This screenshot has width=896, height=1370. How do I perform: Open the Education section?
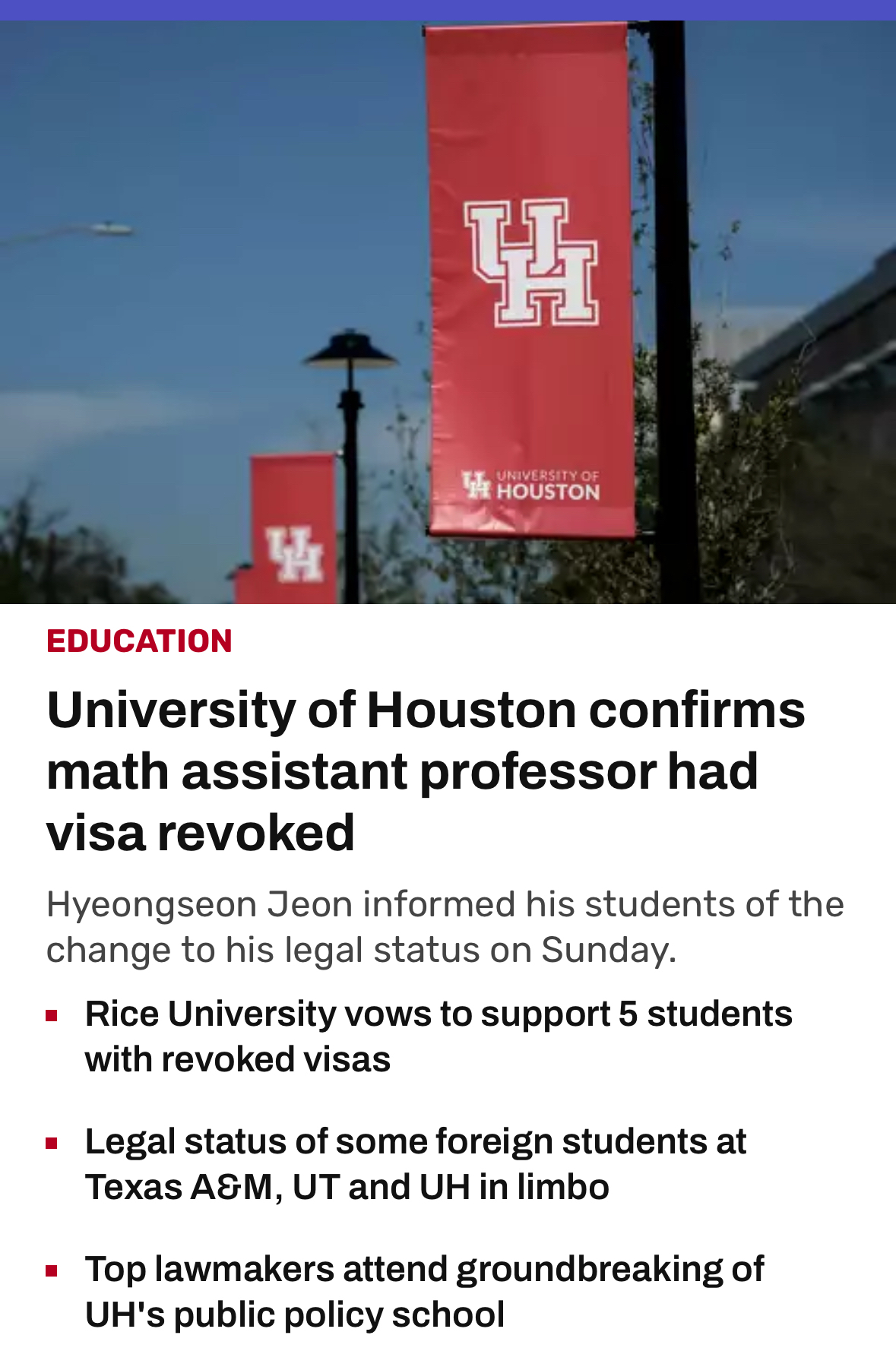139,641
